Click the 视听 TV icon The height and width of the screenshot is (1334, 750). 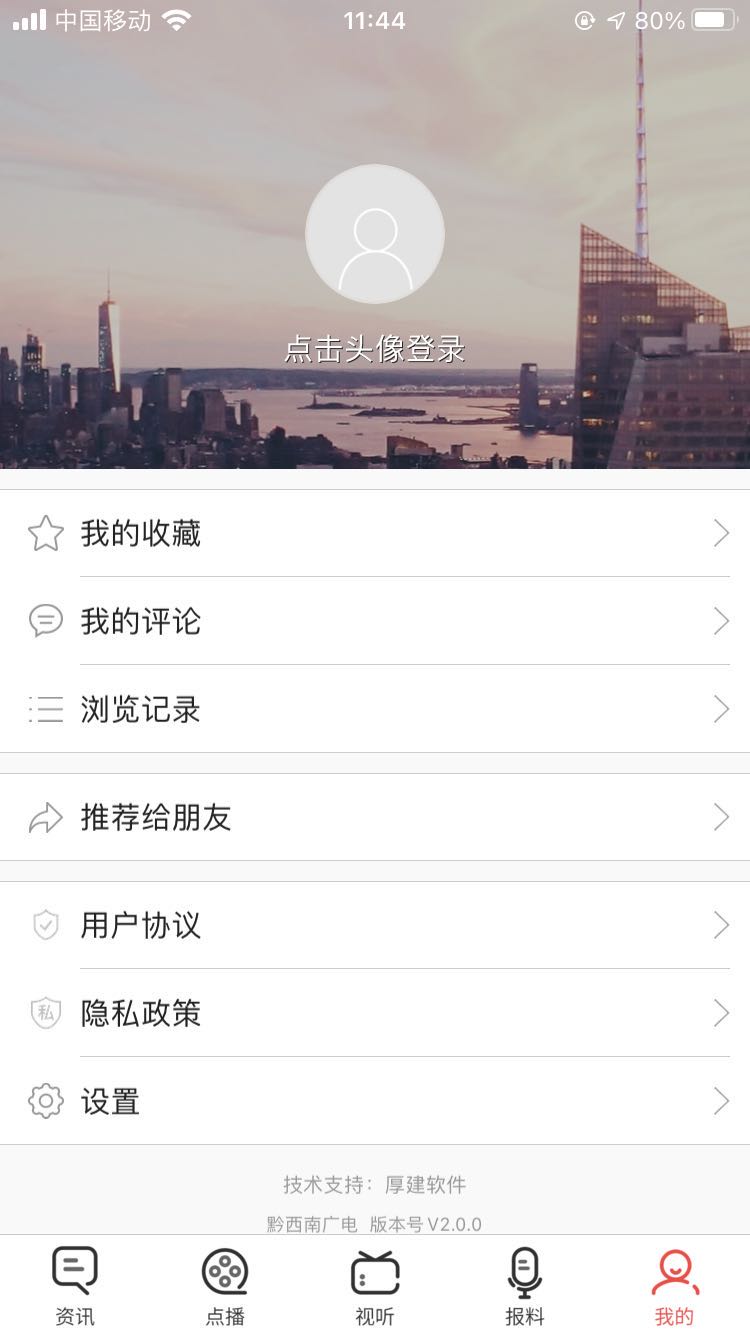click(375, 1271)
